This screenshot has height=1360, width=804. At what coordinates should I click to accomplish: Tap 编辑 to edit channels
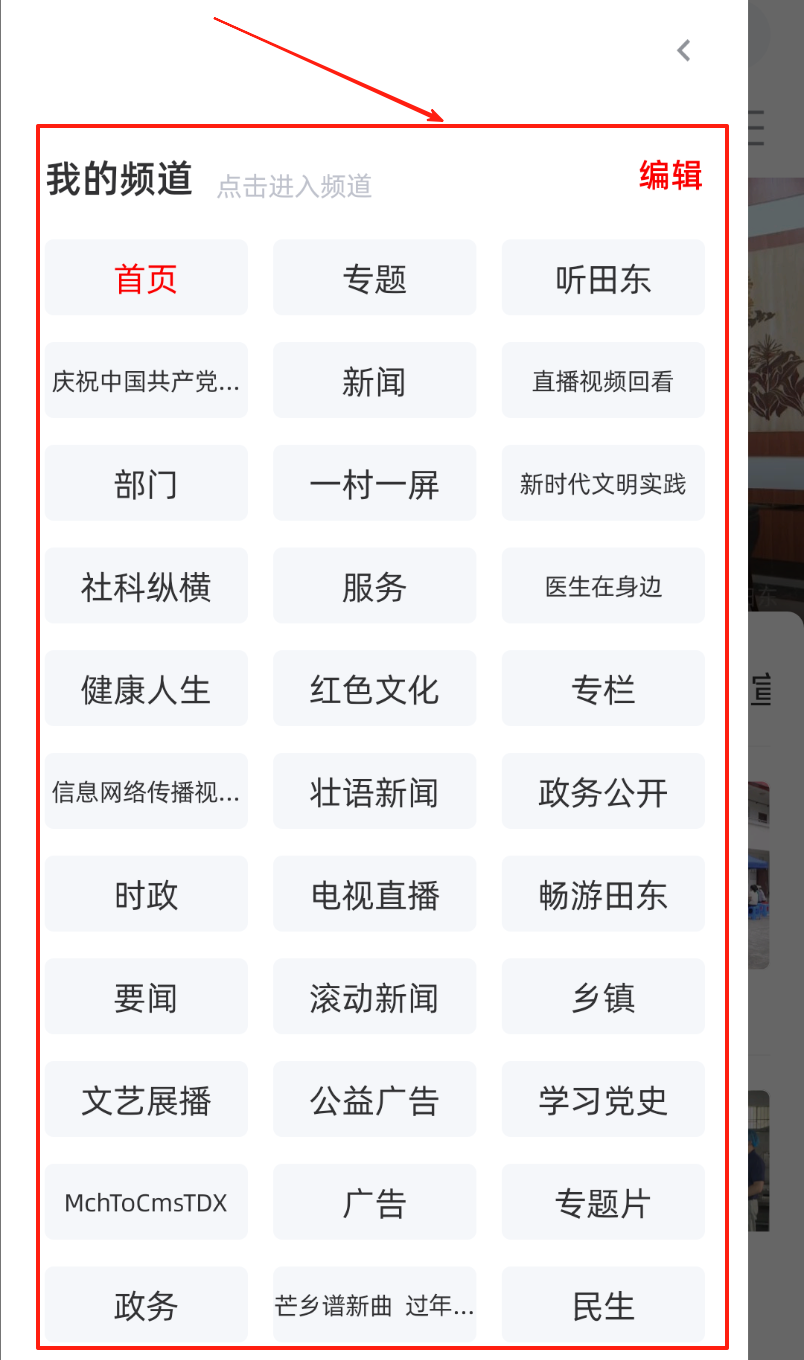(x=670, y=176)
